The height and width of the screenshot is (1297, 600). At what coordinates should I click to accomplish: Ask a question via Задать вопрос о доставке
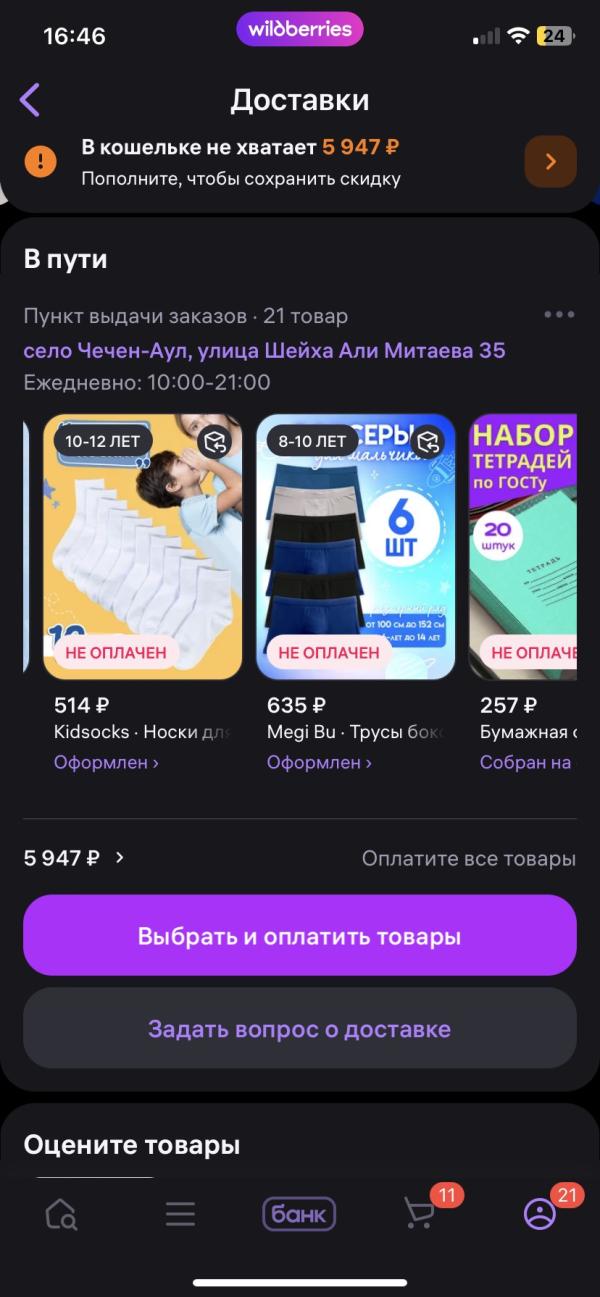pos(300,1029)
